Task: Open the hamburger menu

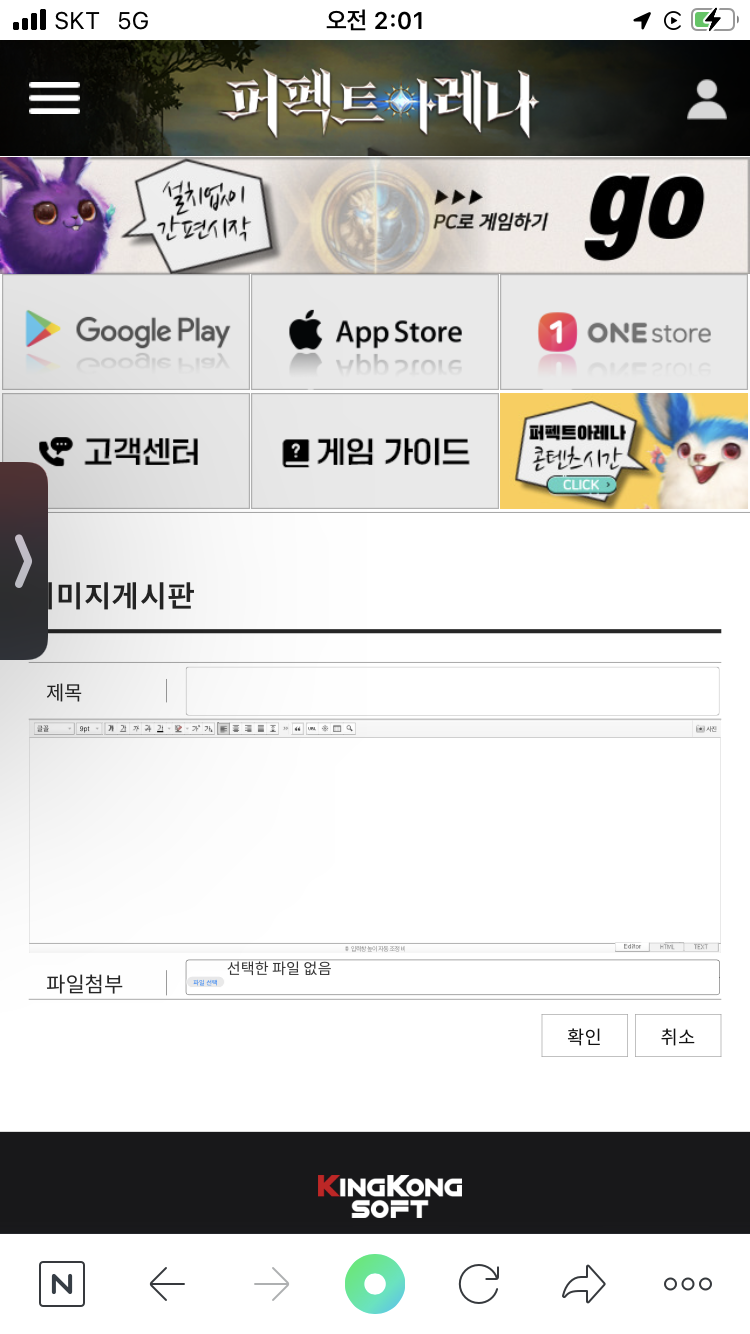Action: pyautogui.click(x=54, y=98)
